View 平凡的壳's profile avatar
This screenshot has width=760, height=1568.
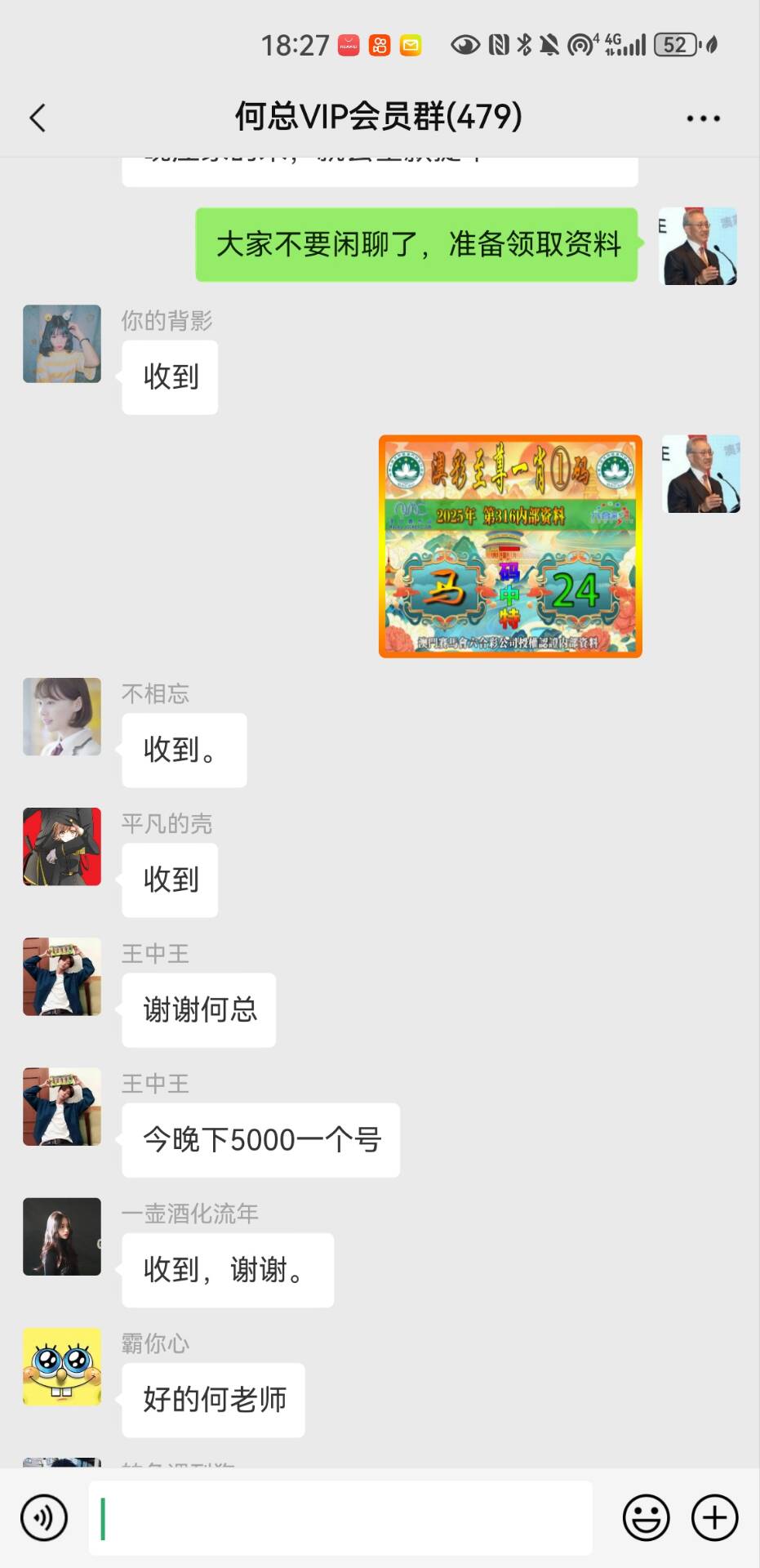tap(62, 847)
